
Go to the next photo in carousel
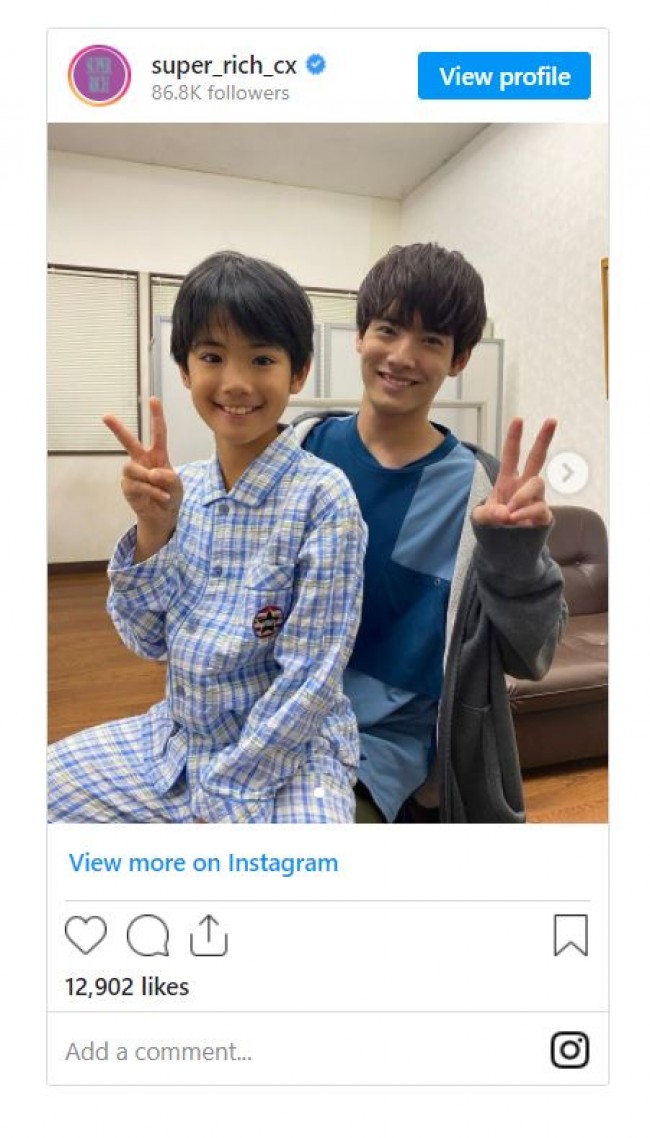[x=568, y=473]
